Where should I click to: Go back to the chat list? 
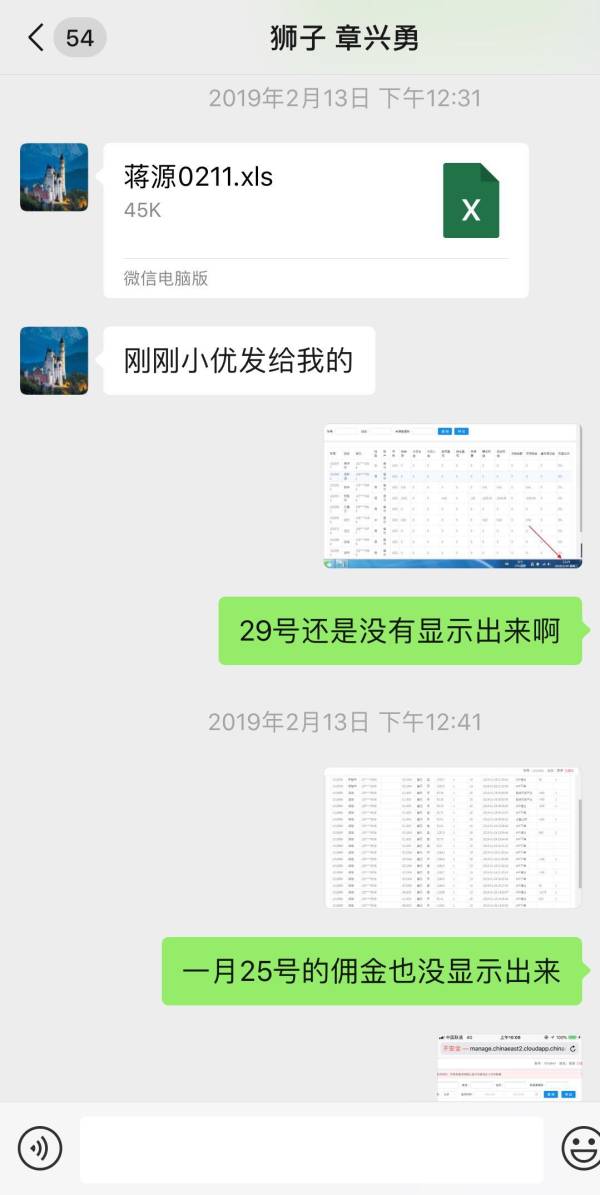click(x=37, y=38)
